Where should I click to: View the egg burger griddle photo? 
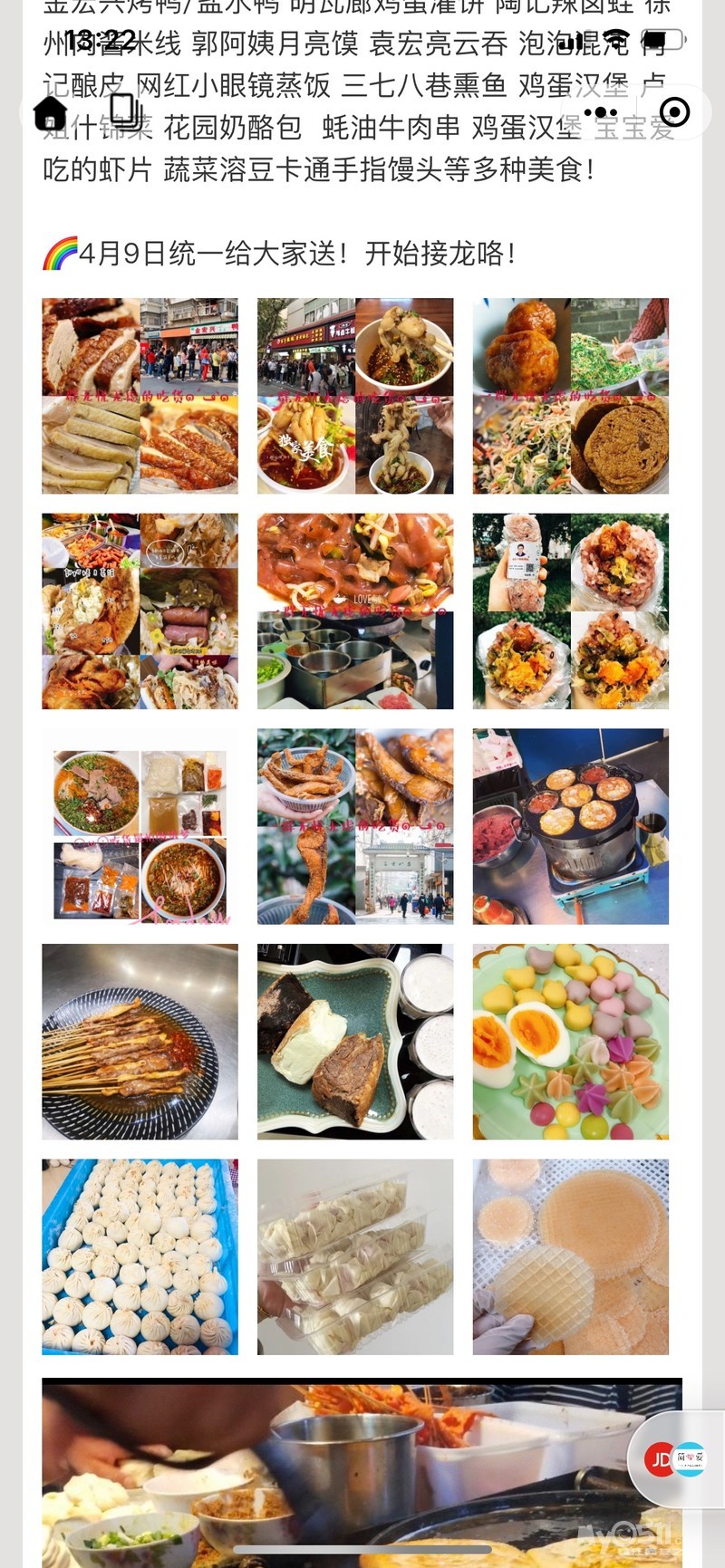pos(570,826)
